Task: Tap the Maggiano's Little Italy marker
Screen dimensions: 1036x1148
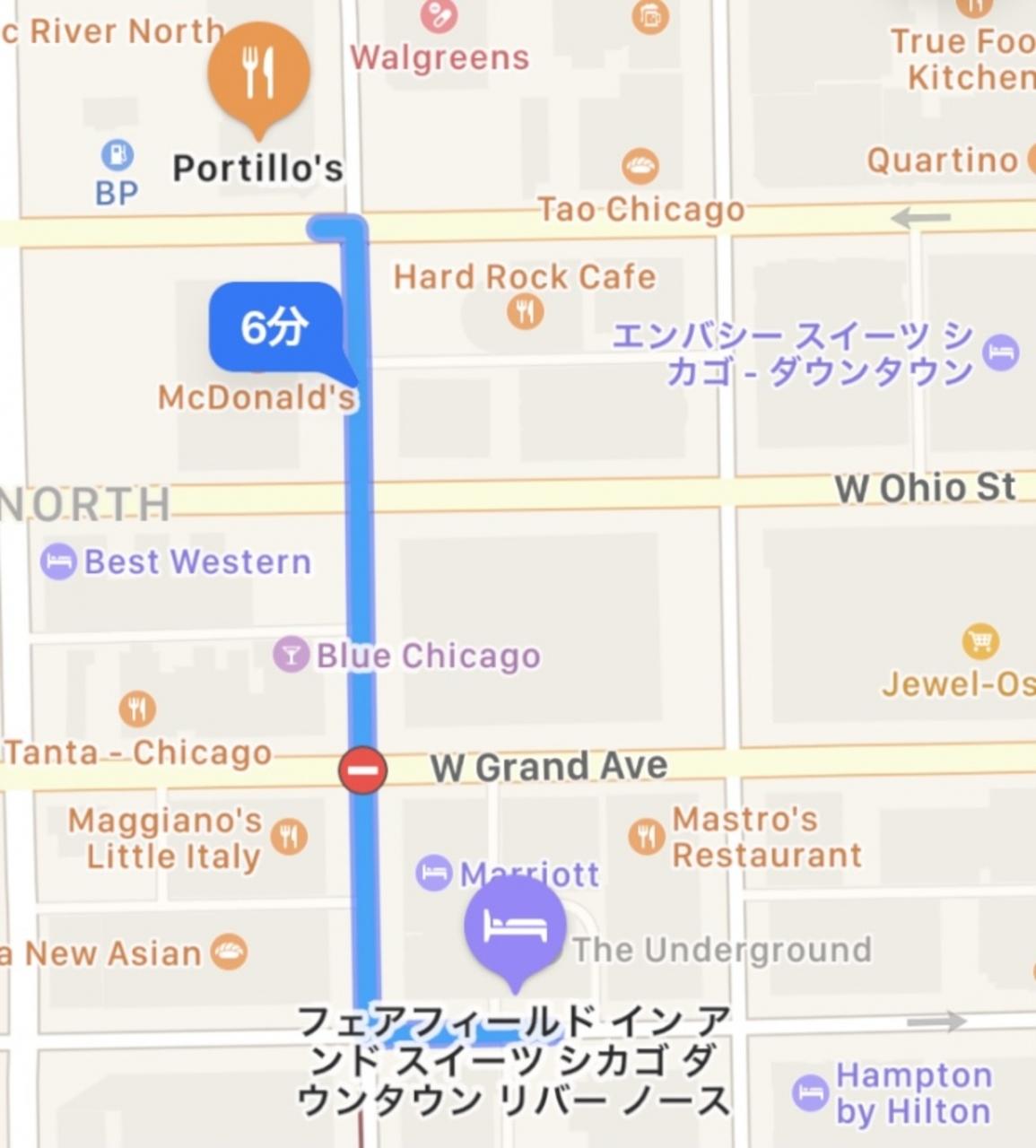Action: point(289,836)
